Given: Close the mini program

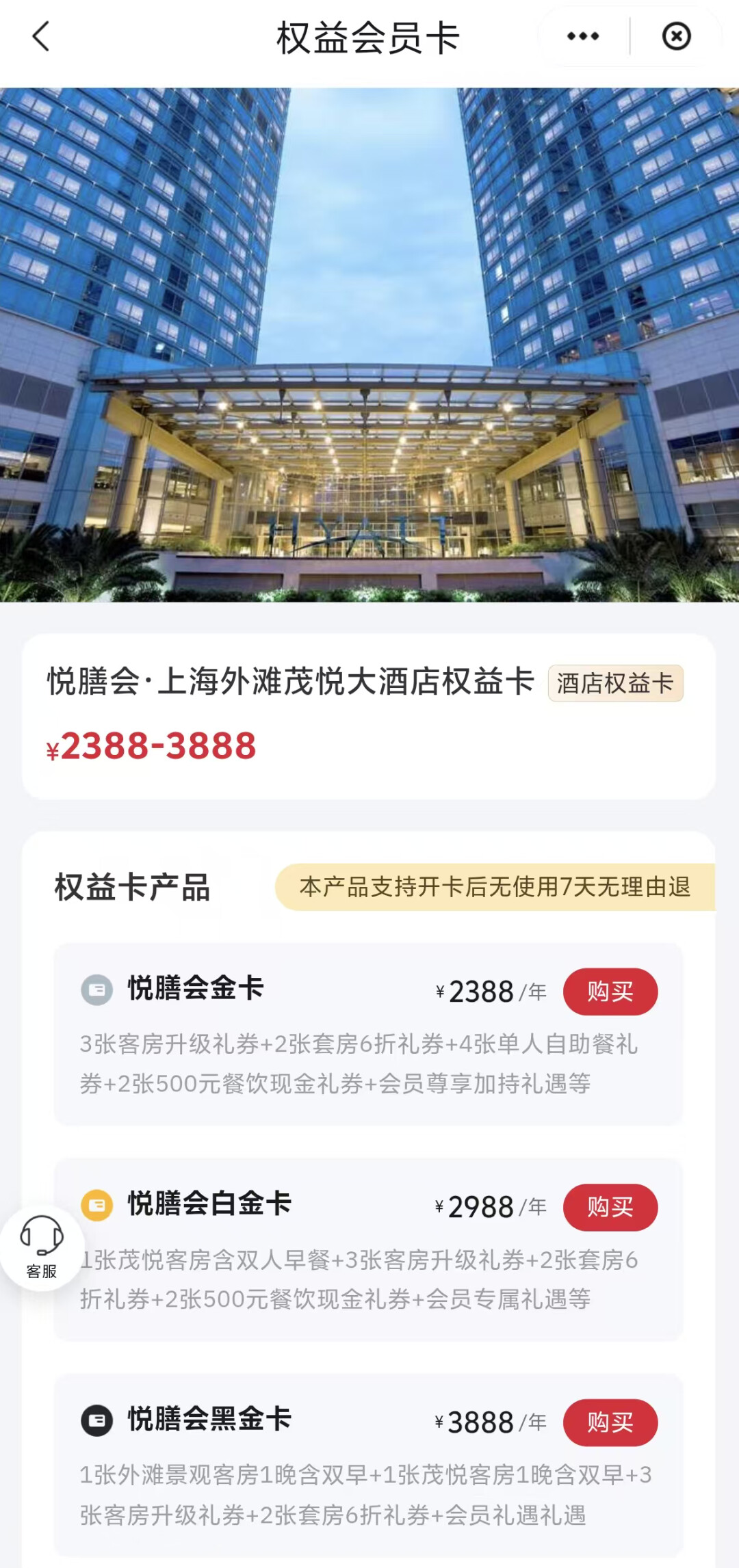Looking at the screenshot, I should (676, 36).
